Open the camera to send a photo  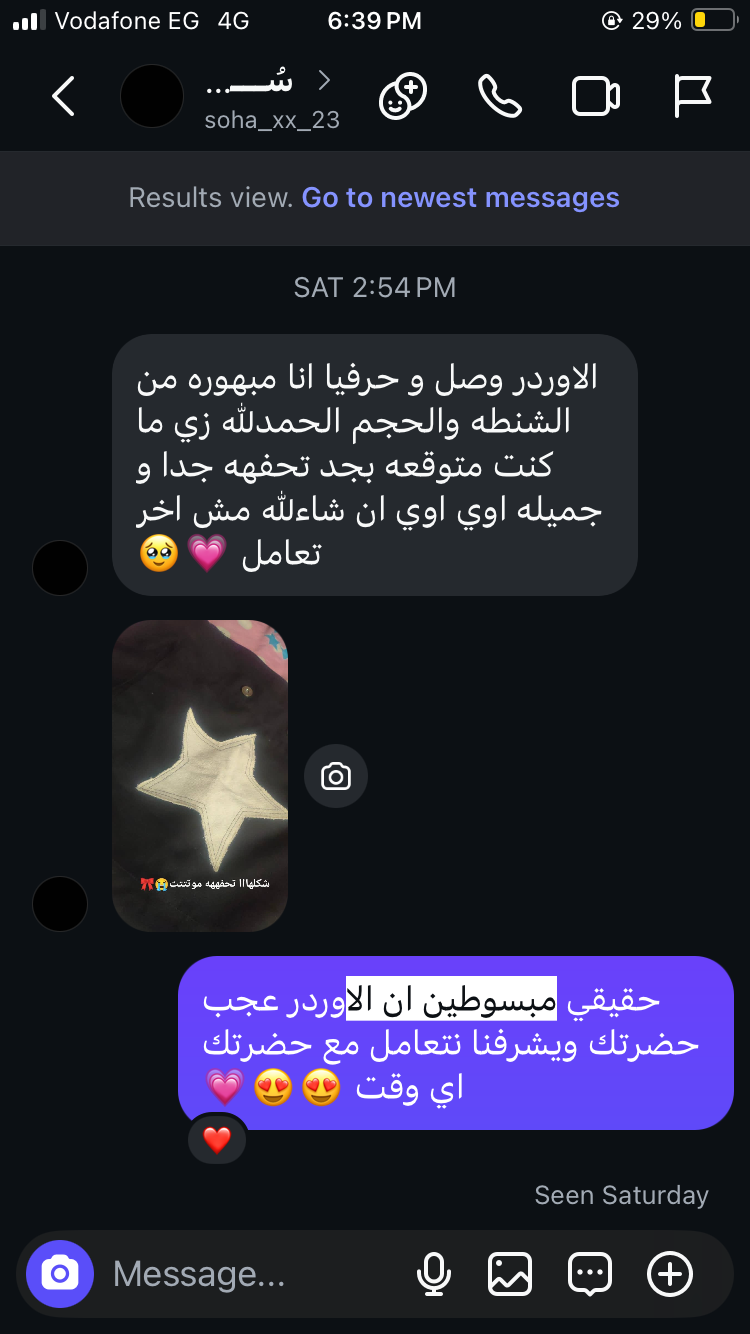point(60,1274)
